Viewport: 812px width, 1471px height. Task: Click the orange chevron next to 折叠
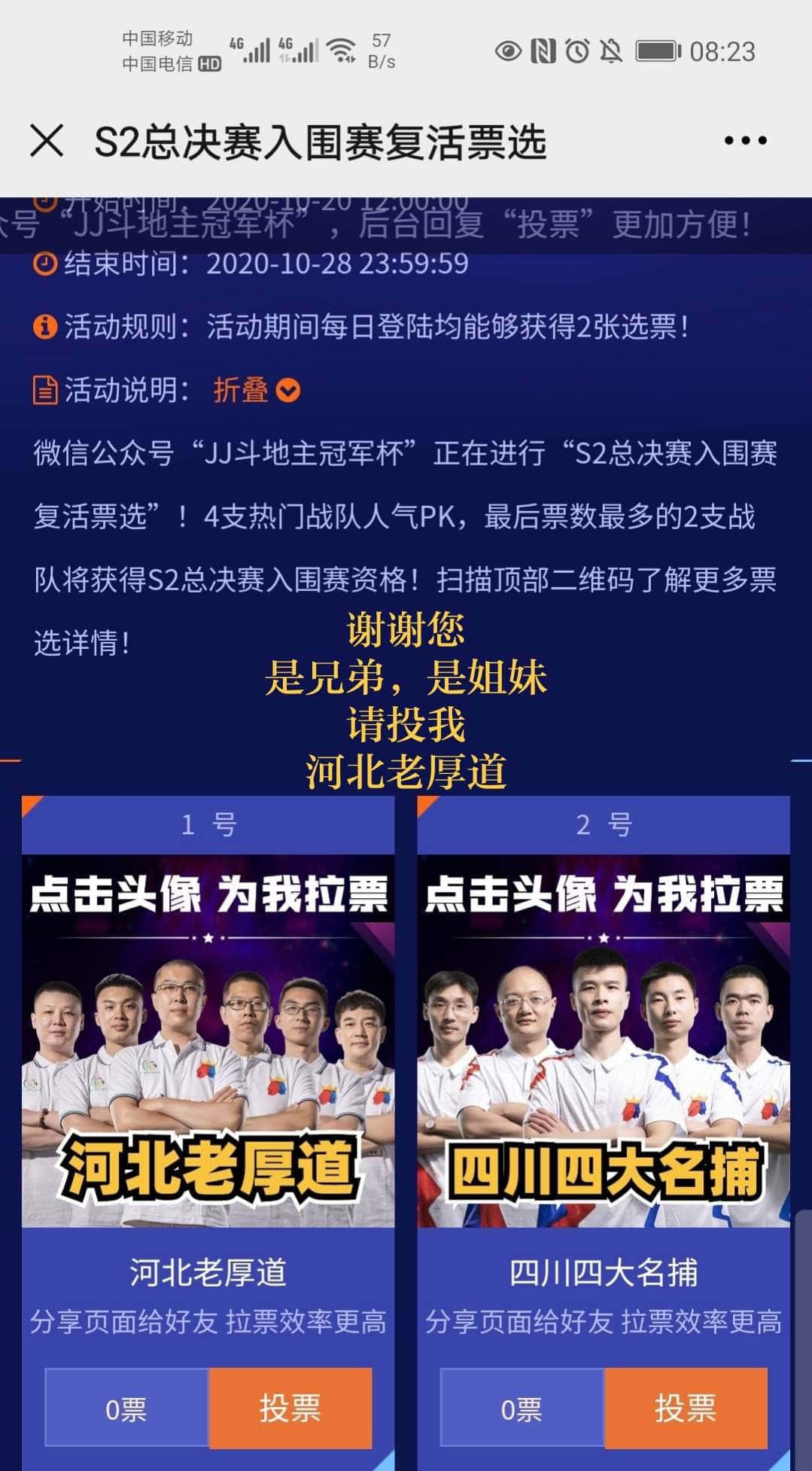288,391
